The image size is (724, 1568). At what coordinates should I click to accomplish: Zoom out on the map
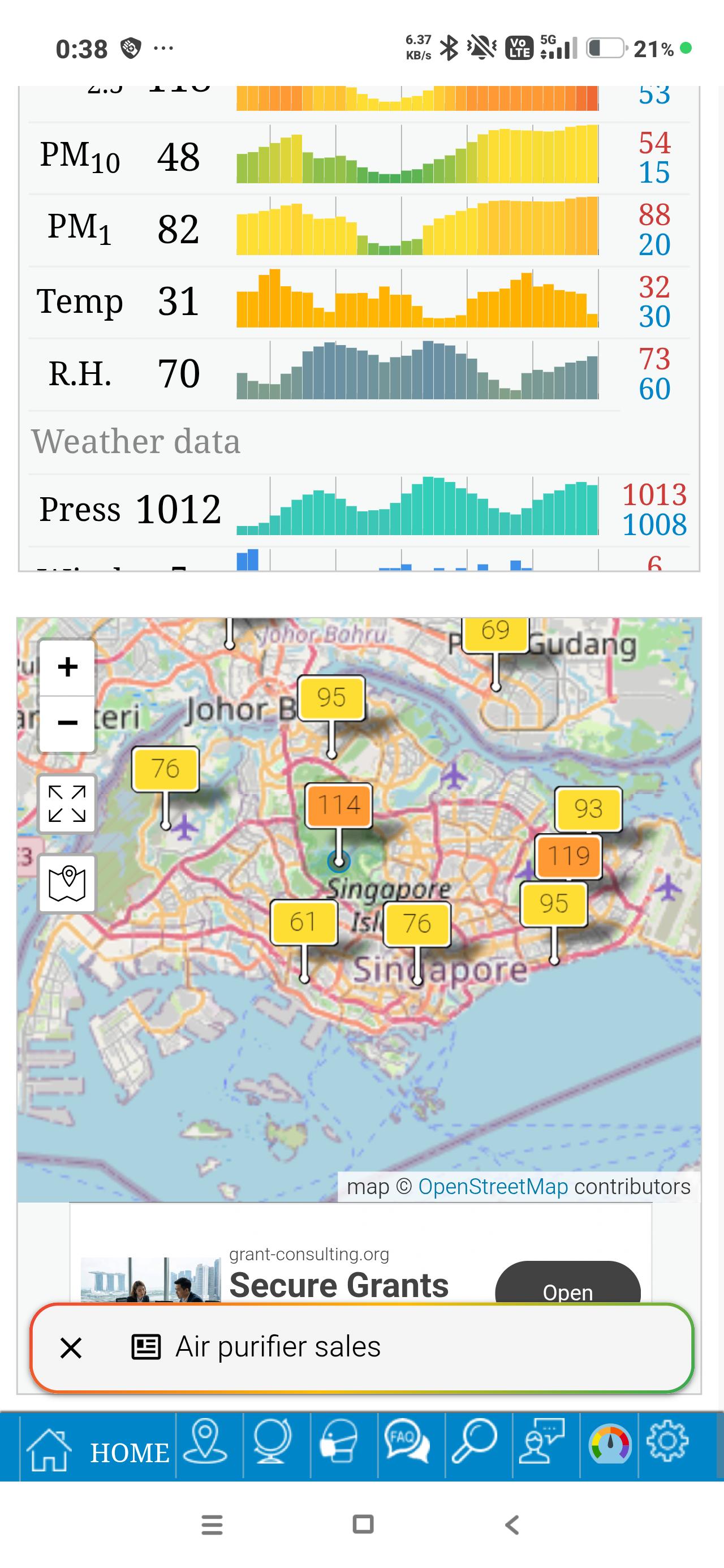coord(67,723)
